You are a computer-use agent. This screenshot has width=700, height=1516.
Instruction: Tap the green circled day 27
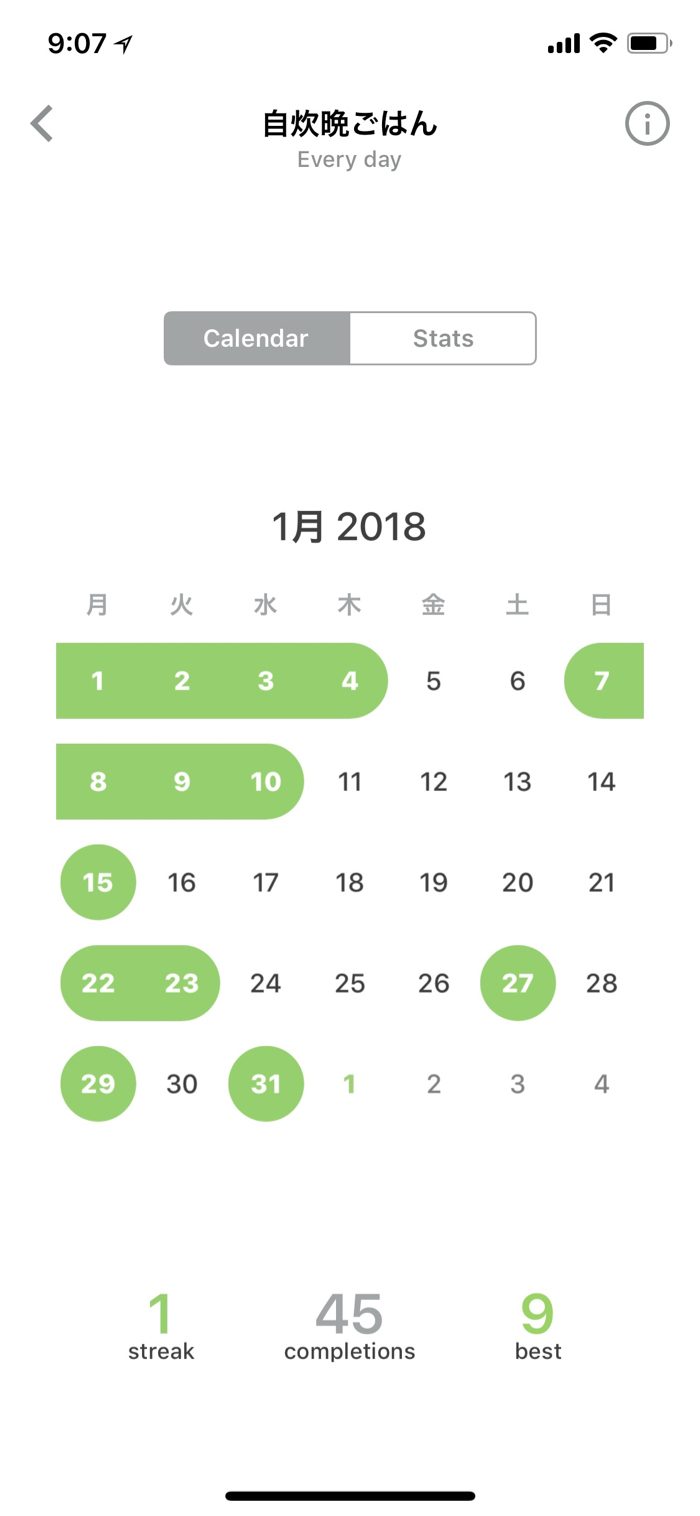click(x=517, y=983)
